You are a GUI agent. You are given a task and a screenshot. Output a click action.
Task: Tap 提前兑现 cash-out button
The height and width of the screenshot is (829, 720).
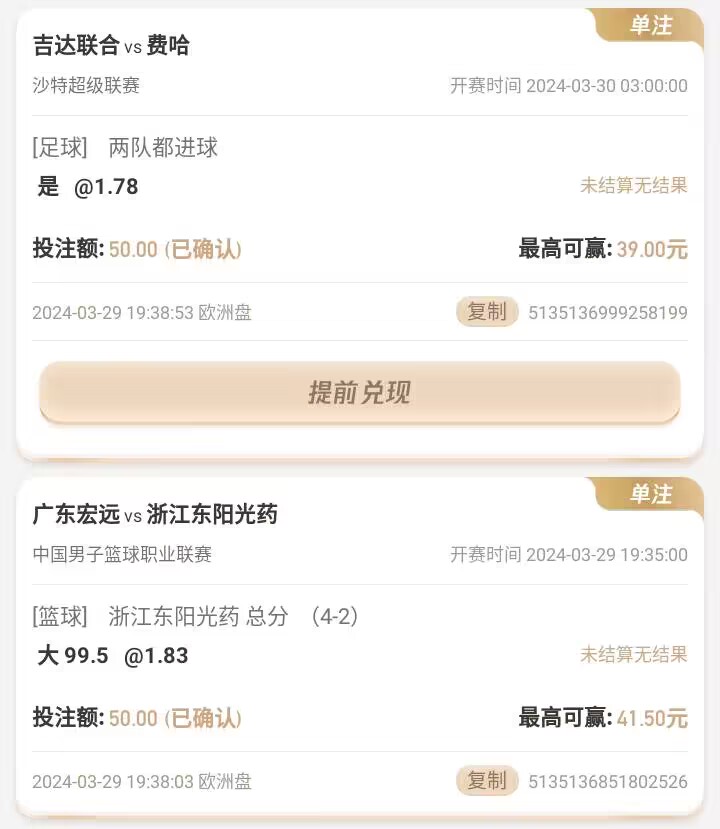(x=360, y=393)
